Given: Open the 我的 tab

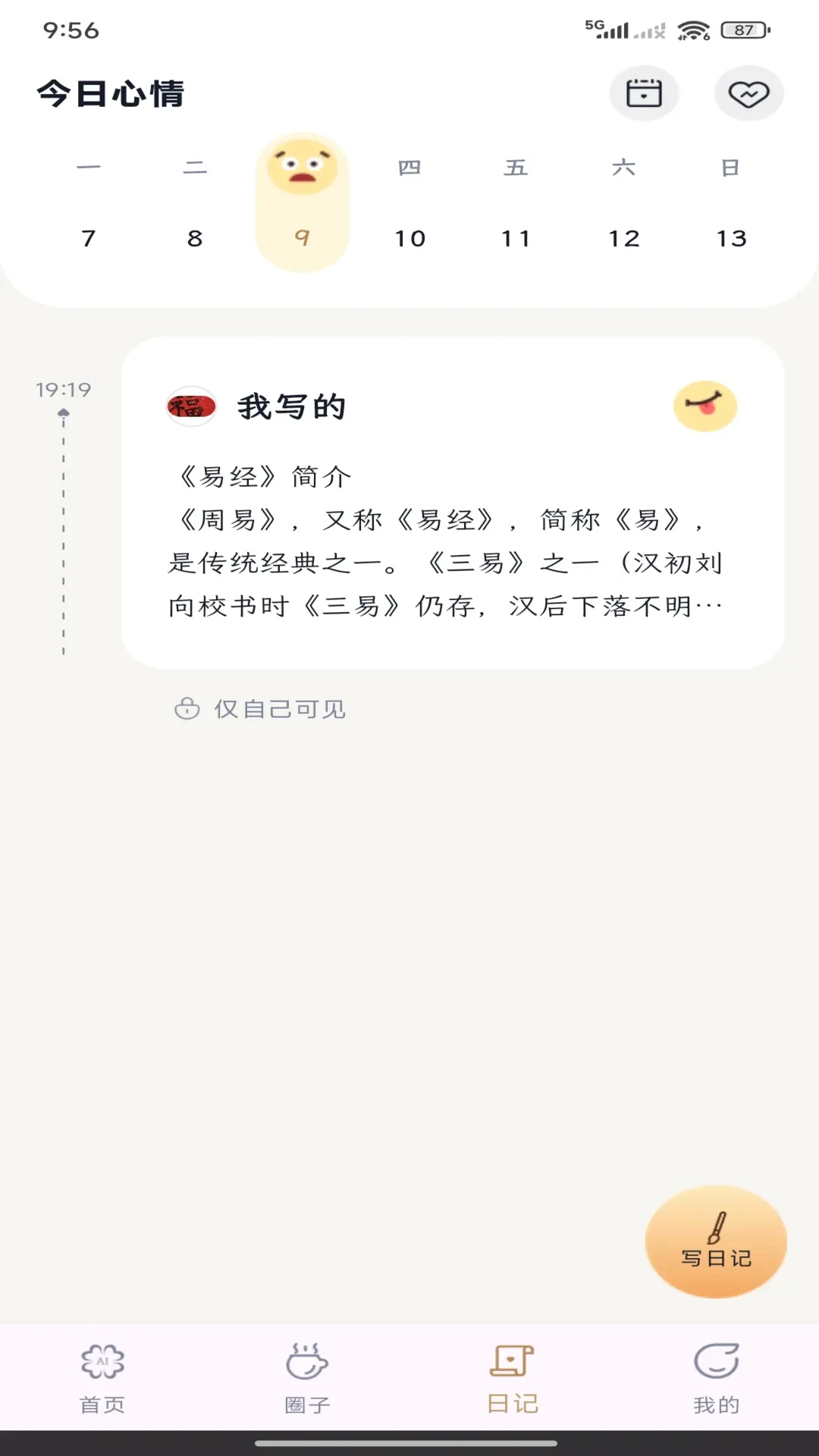Looking at the screenshot, I should click(x=716, y=1378).
